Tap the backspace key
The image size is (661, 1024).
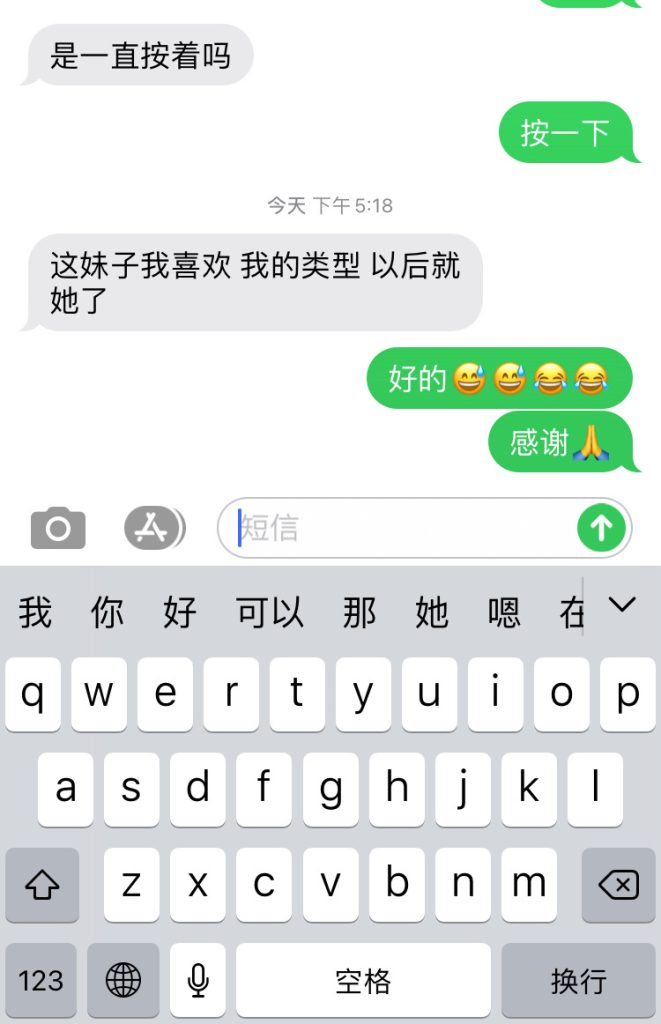pyautogui.click(x=618, y=885)
